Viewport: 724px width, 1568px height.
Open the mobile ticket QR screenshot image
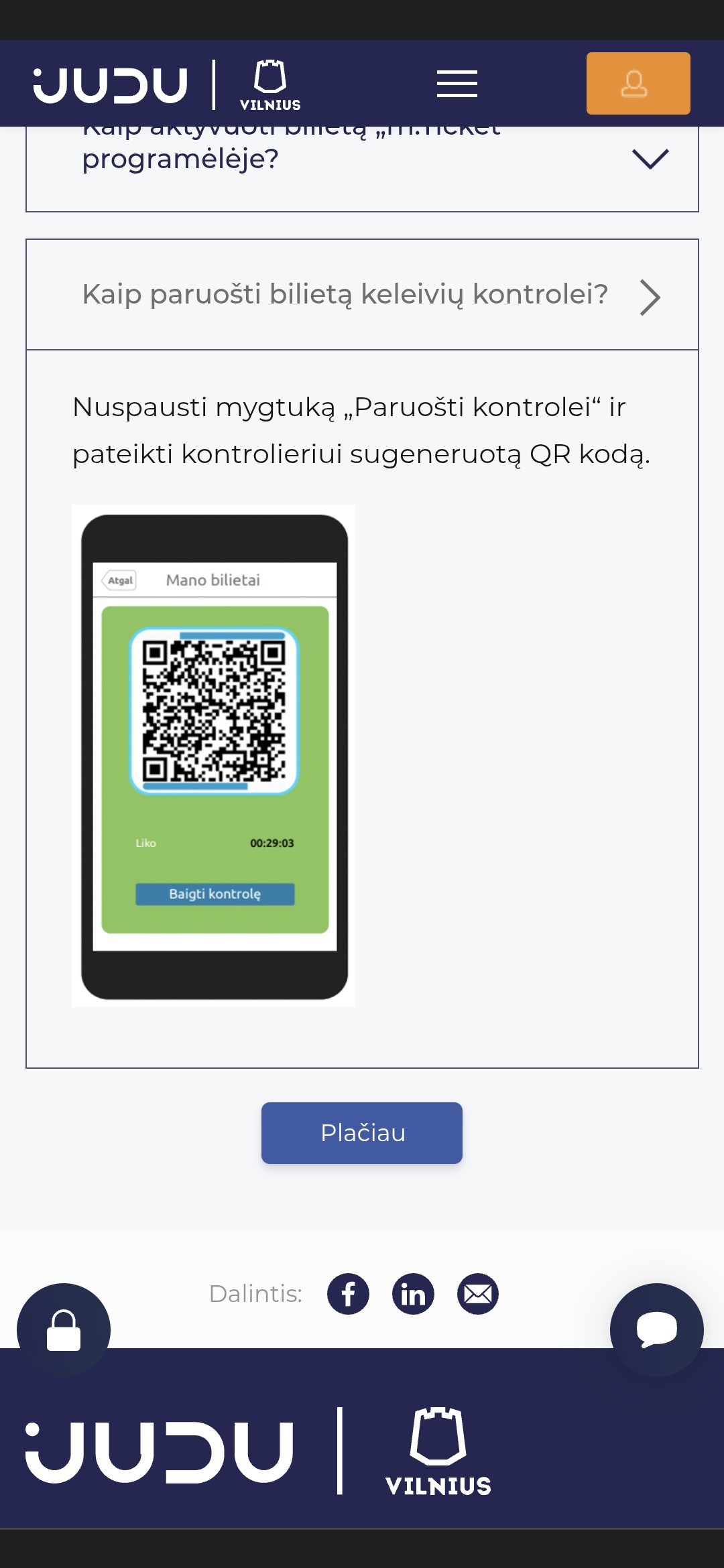pos(213,755)
